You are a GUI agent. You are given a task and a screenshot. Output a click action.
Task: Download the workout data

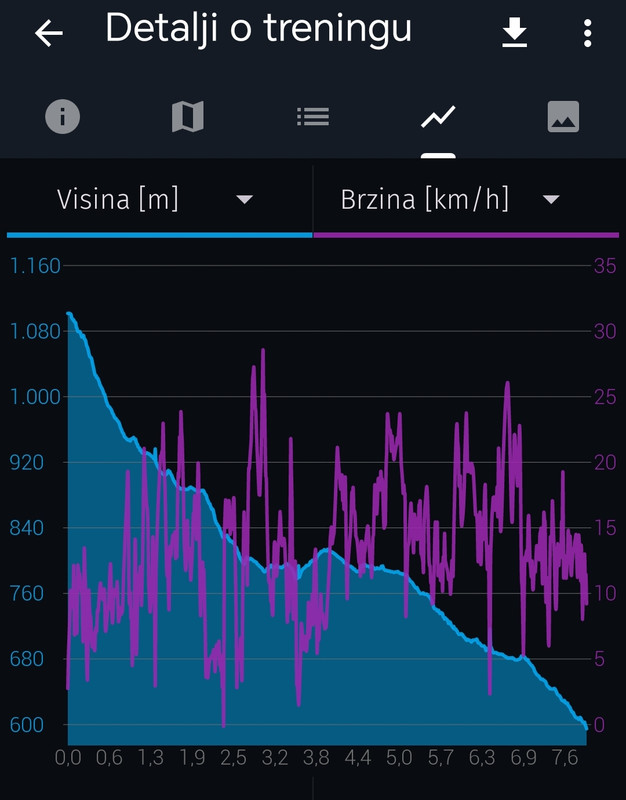pyautogui.click(x=514, y=33)
